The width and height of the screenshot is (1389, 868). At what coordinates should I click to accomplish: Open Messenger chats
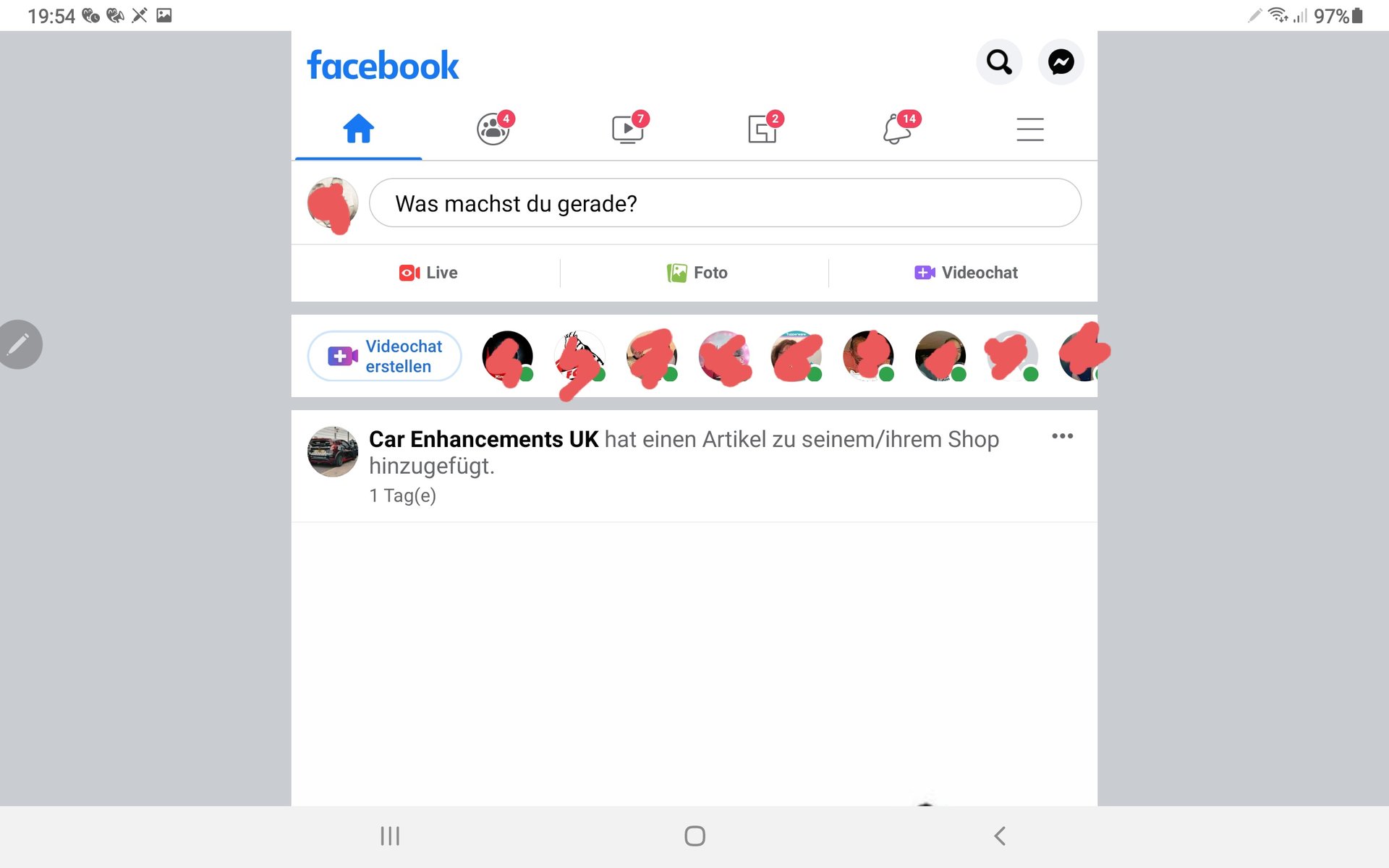(1061, 62)
